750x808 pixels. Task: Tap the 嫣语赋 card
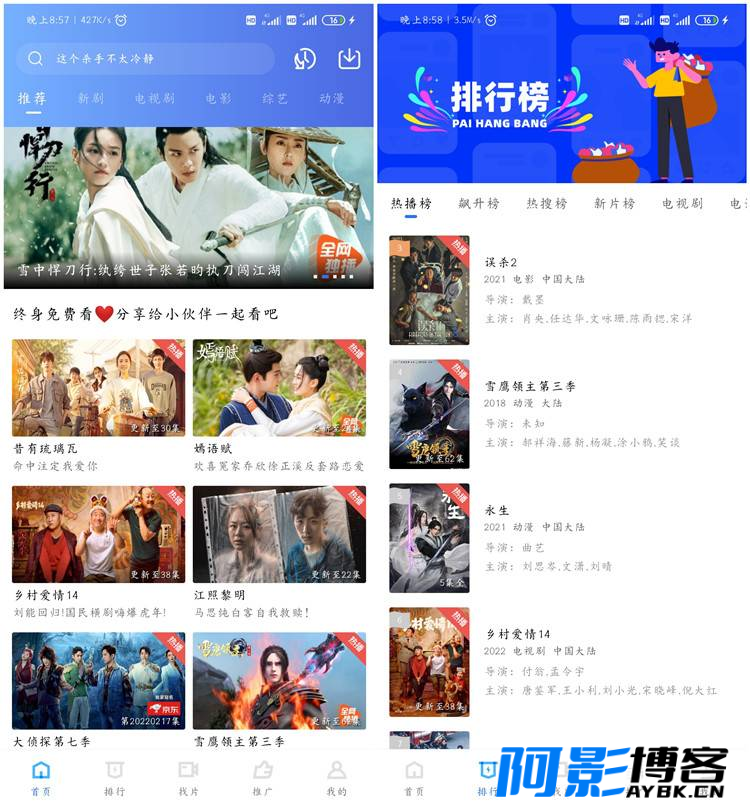tap(279, 388)
